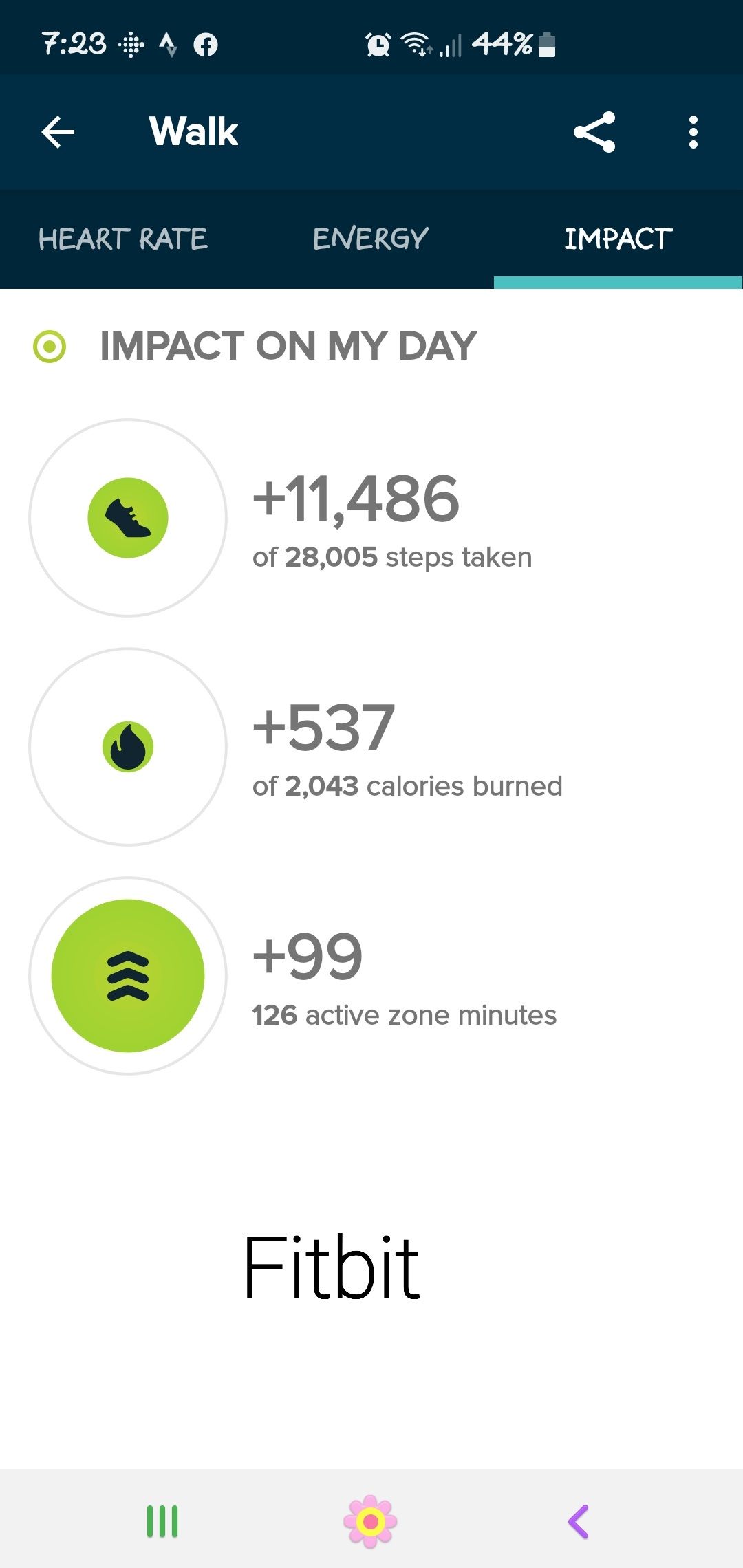Tap the 44% battery indicator
Viewport: 743px width, 1568px height.
[x=506, y=44]
